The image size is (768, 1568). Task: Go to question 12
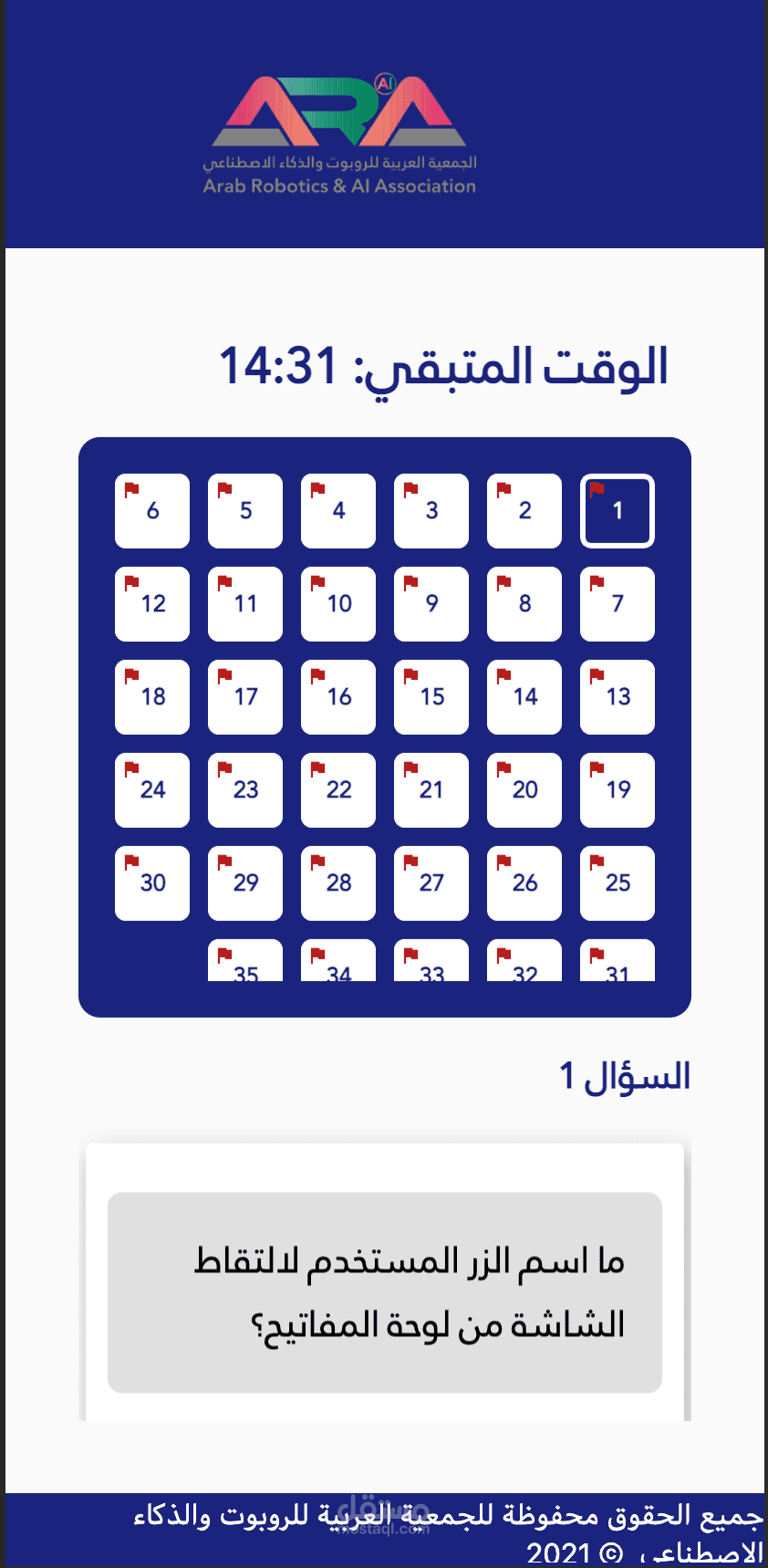152,604
